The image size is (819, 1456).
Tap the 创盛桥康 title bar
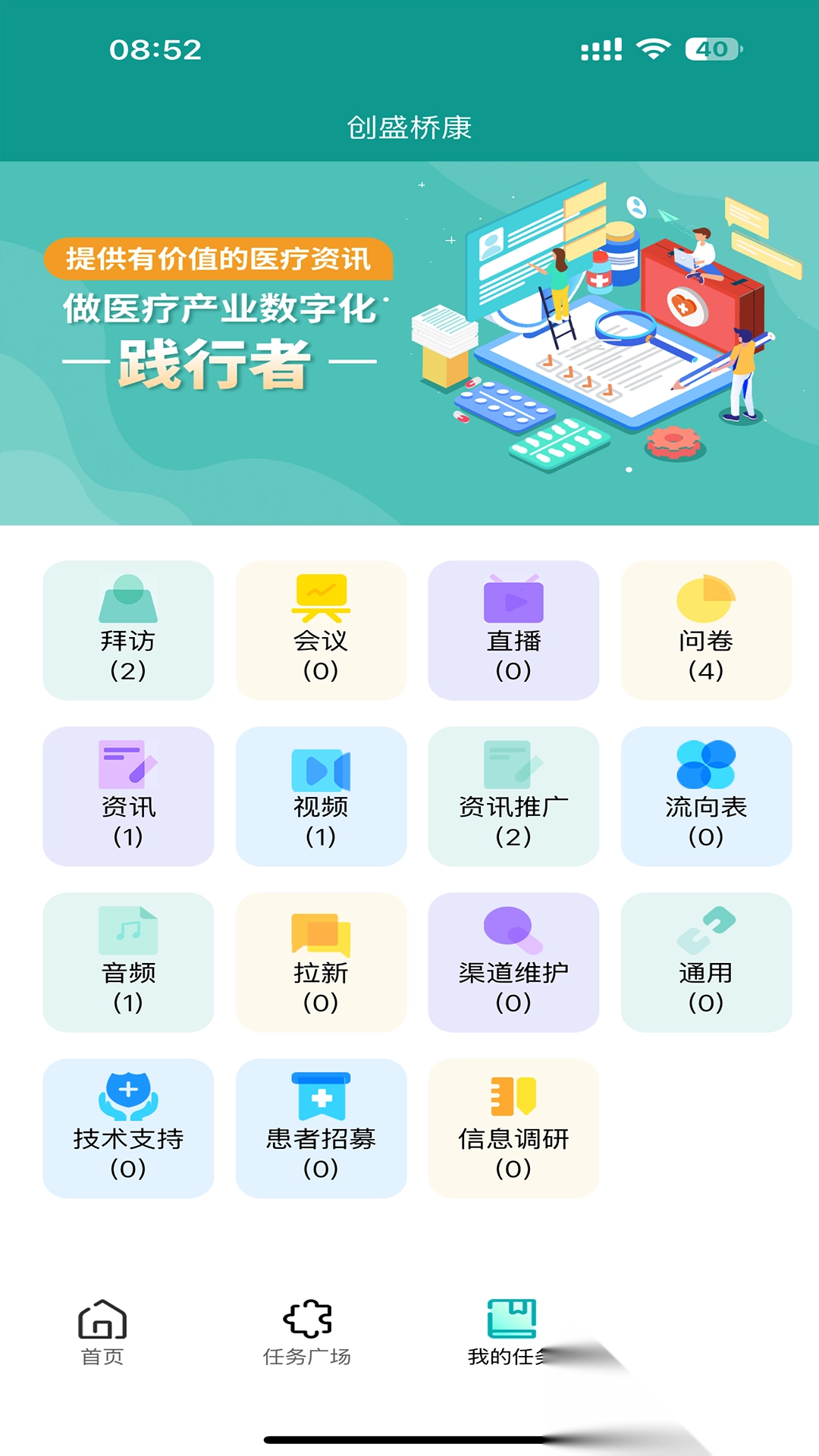click(409, 127)
